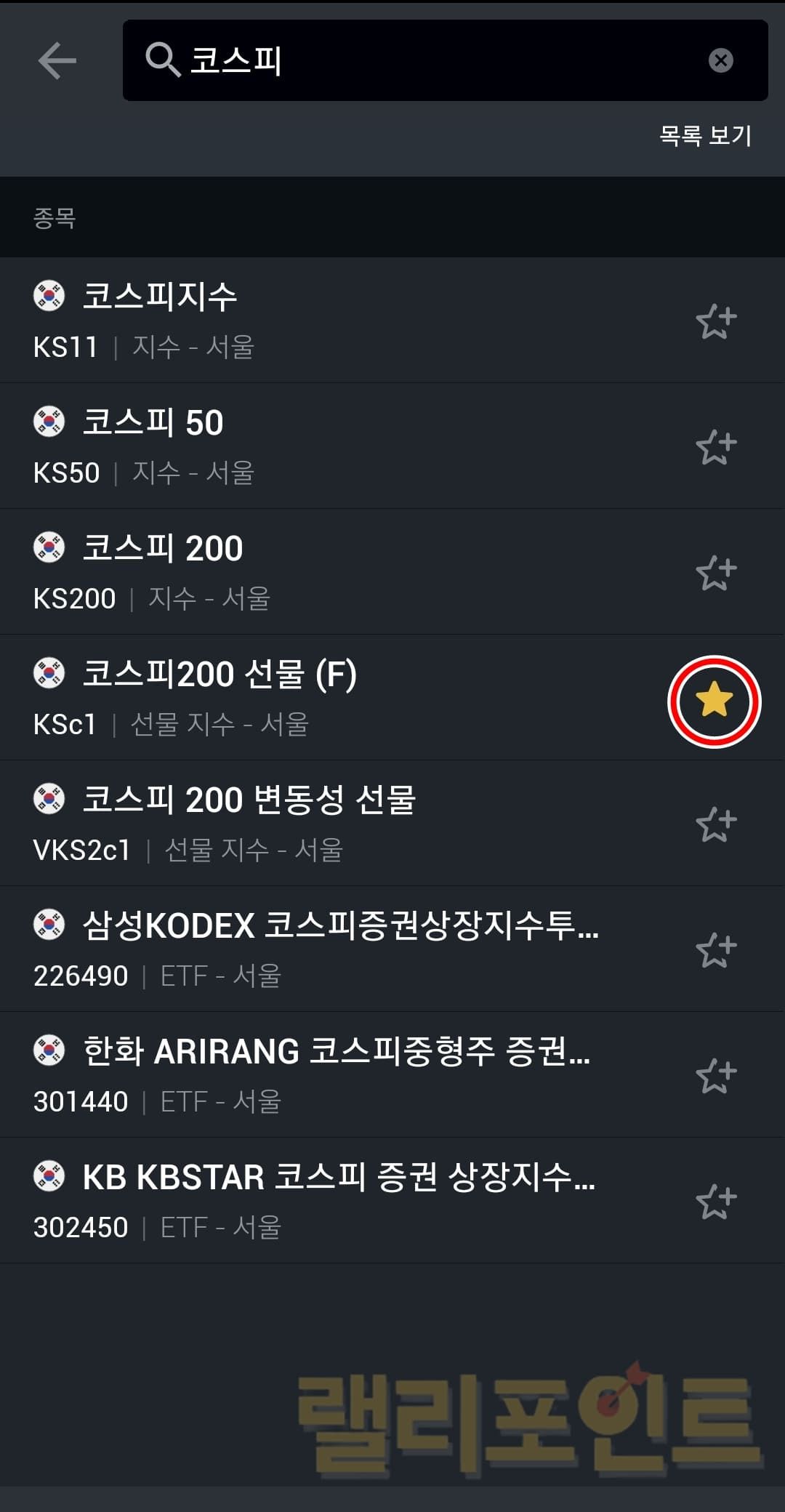Open 목록 보기
This screenshot has width=785, height=1512.
[x=704, y=136]
